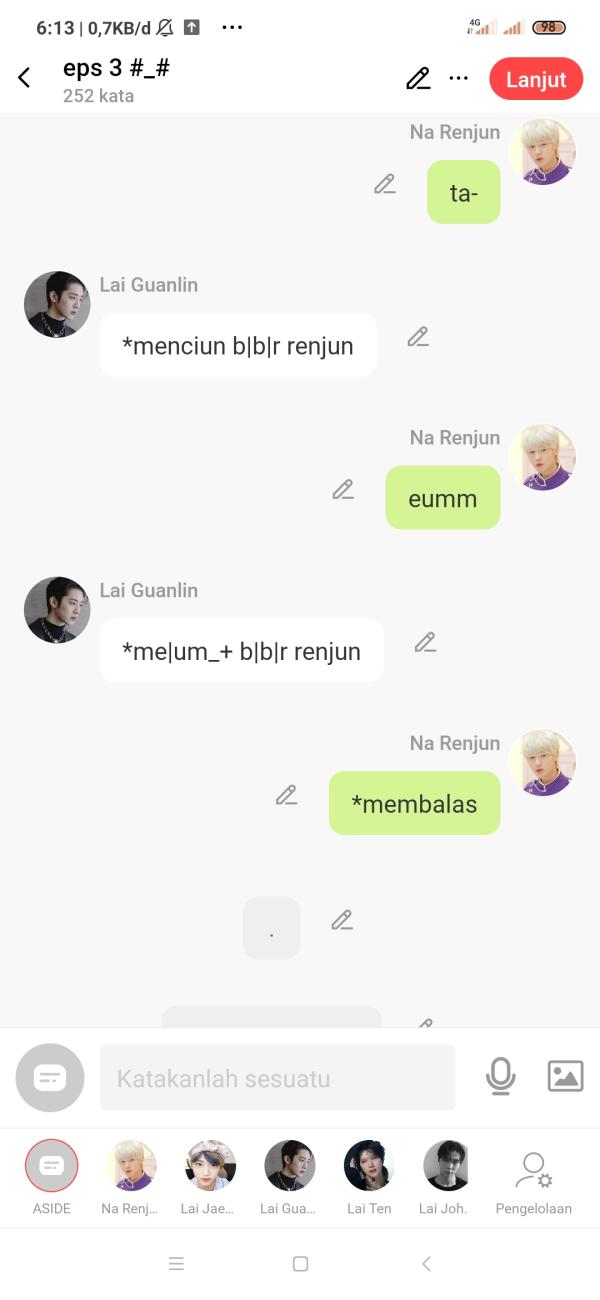Viewport: 600px width, 1300px height.
Task: Tap the red Lanjut button
Action: 536,79
